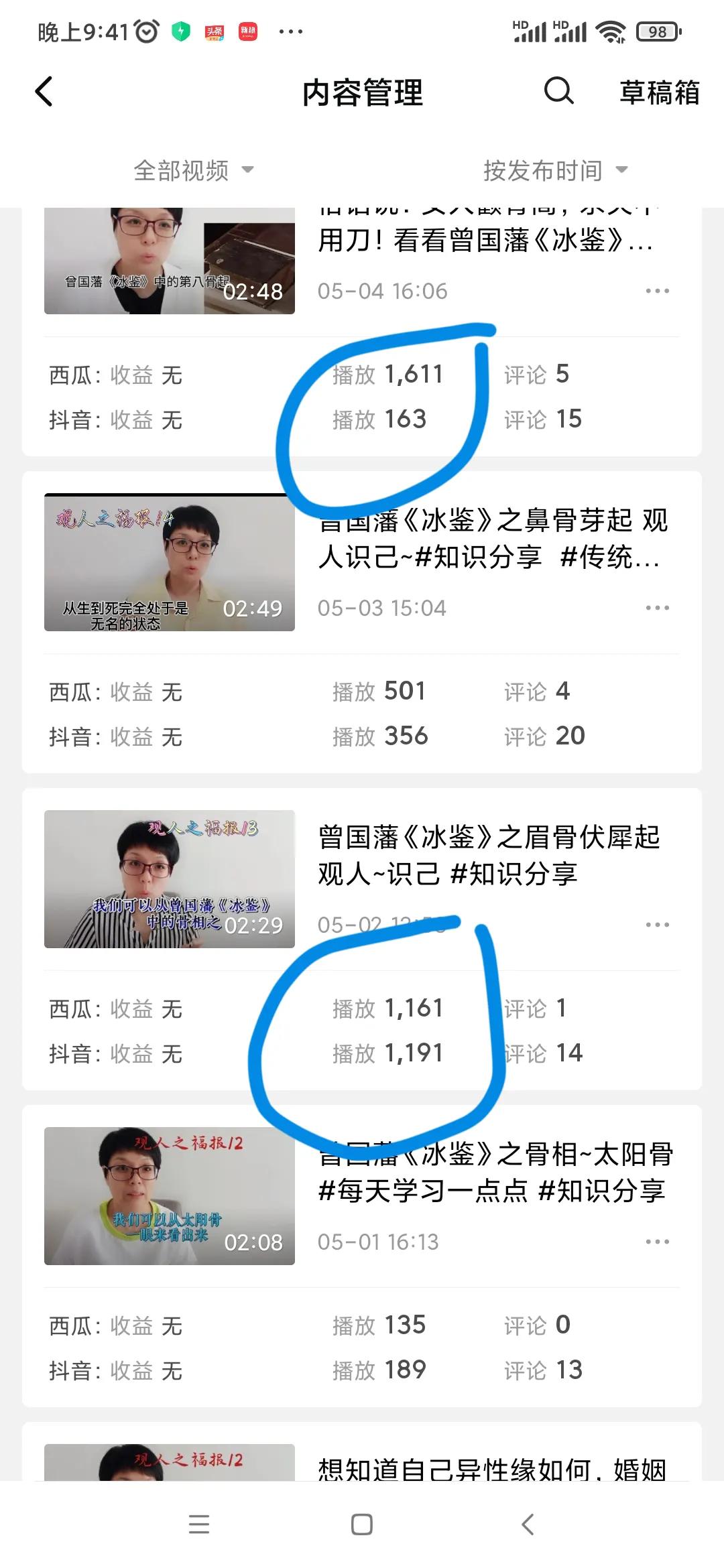Tap the alarm clock icon in status bar
This screenshot has width=724, height=1568.
click(146, 30)
